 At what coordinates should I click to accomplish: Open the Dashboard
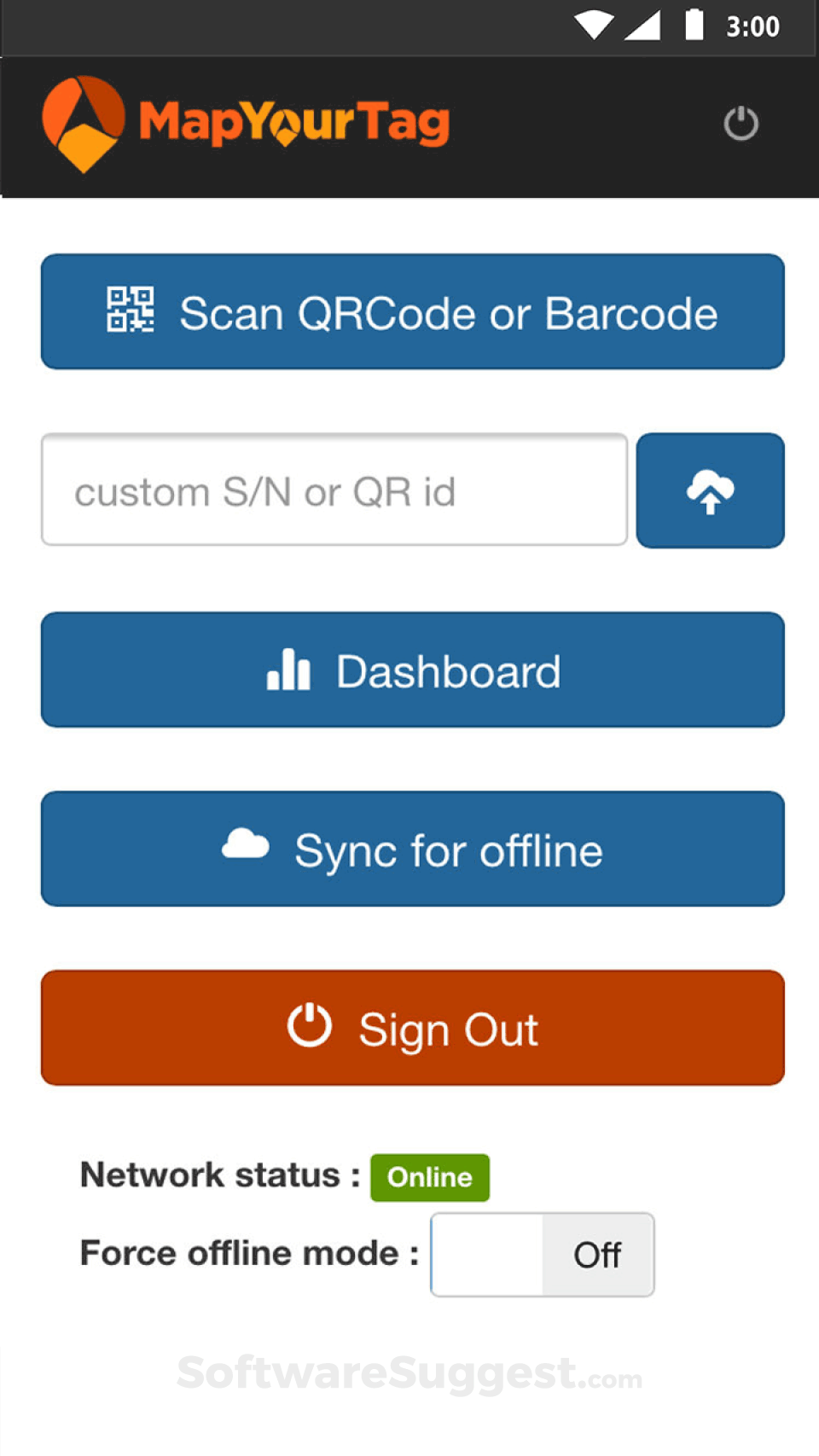tap(412, 670)
